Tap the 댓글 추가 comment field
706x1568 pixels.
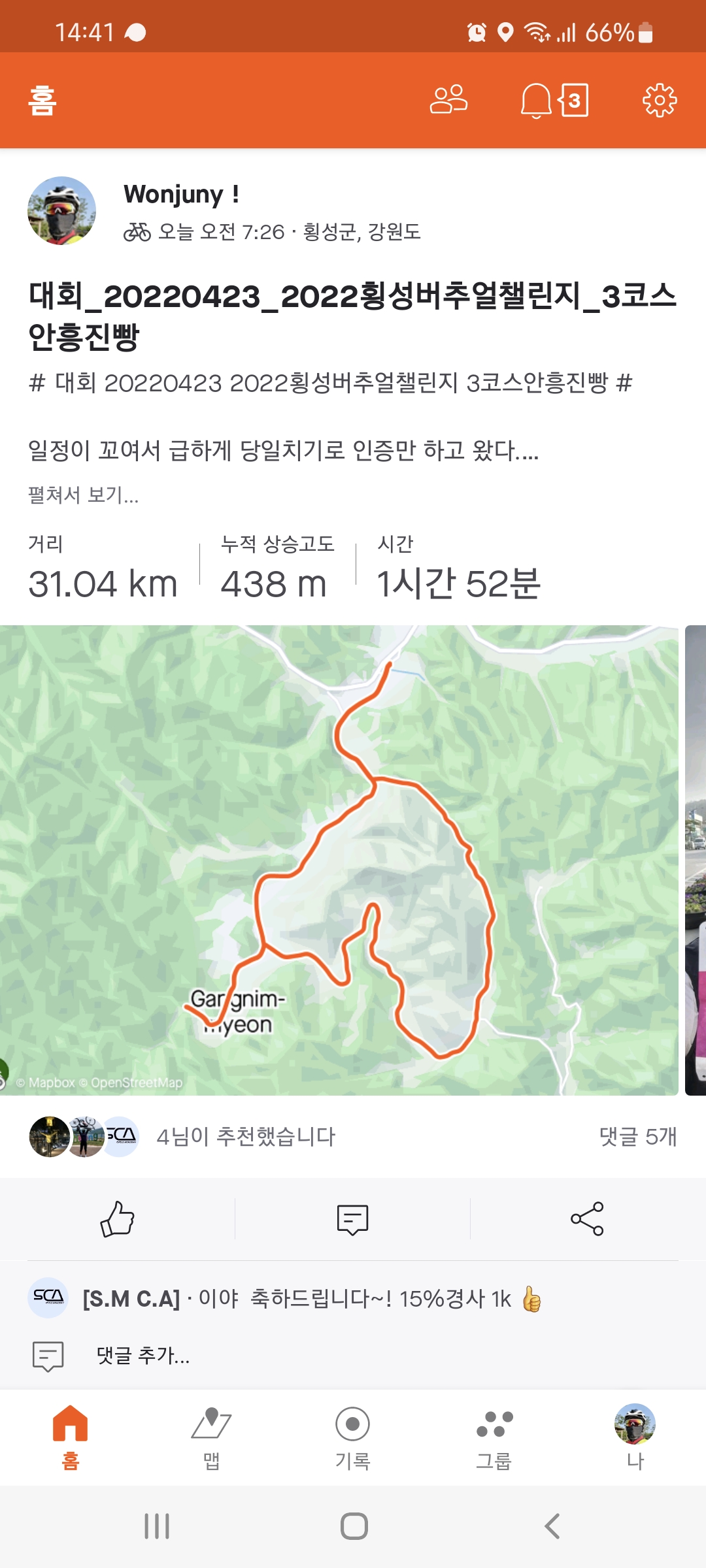point(144,1356)
